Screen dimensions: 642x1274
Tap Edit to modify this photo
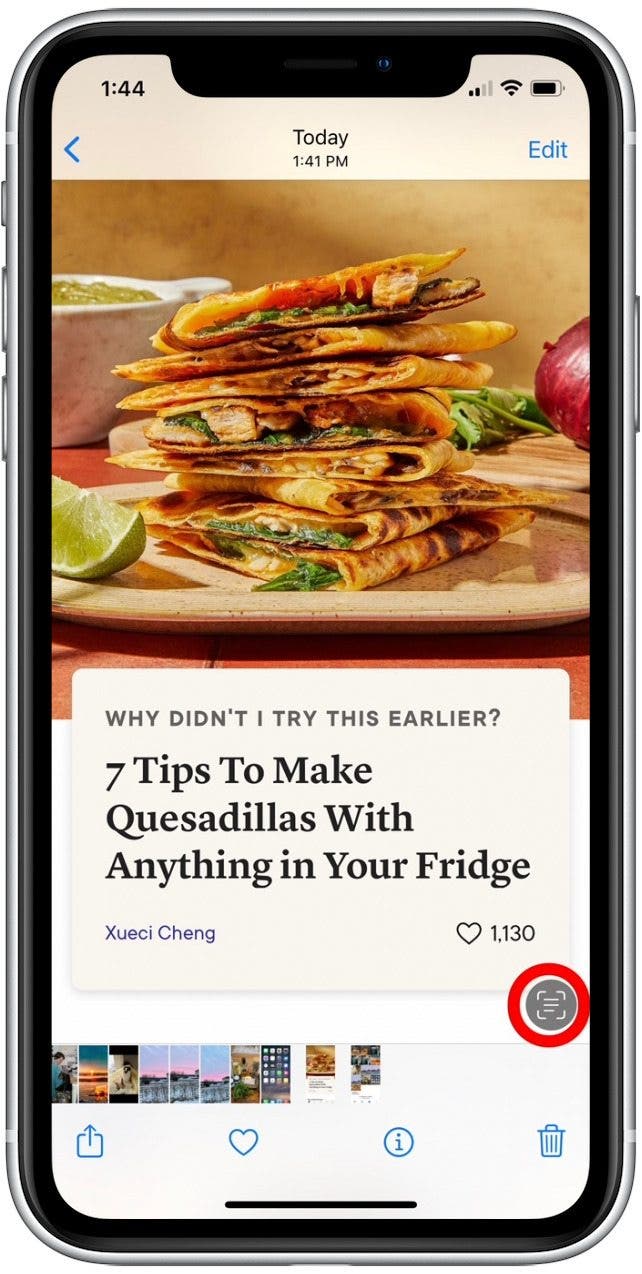547,149
